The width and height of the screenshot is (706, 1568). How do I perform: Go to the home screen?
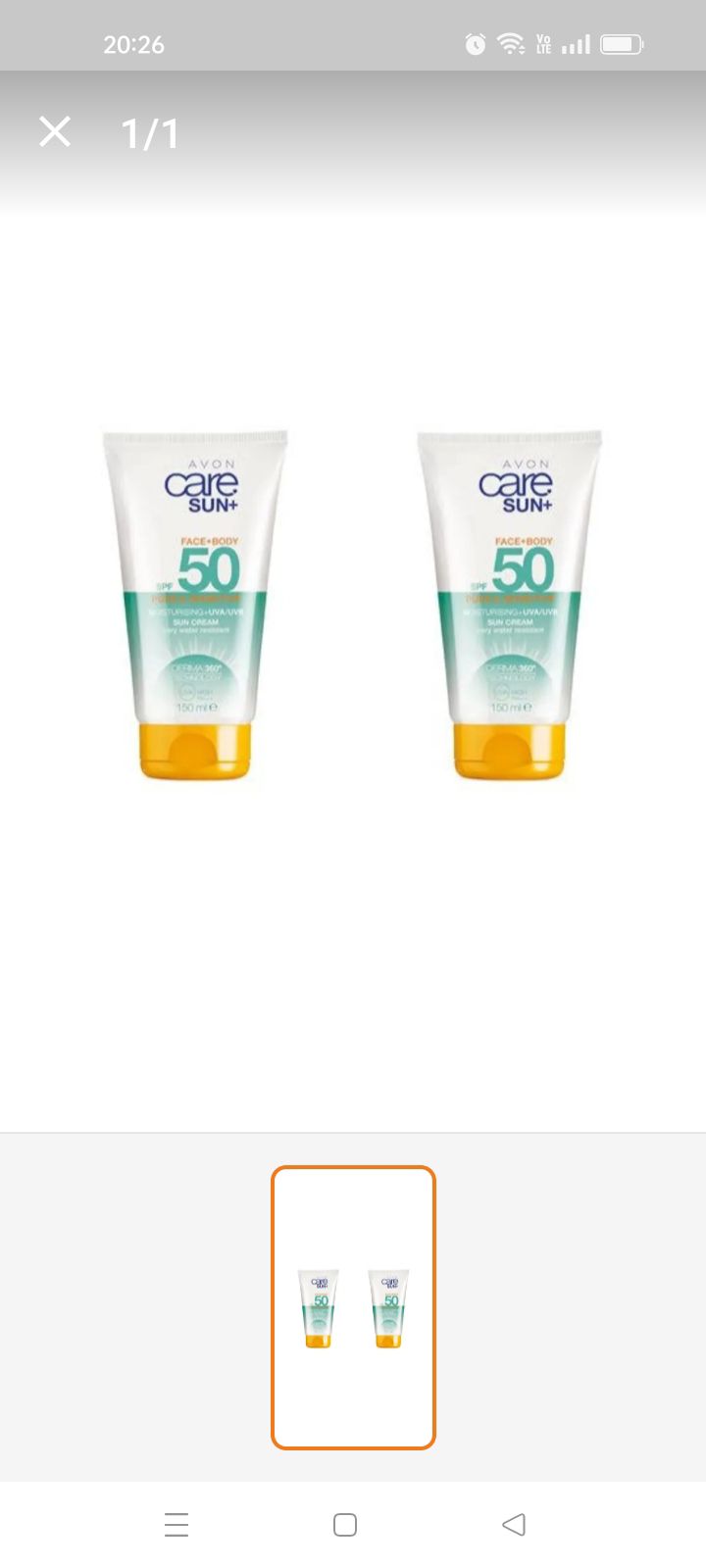tap(345, 1525)
